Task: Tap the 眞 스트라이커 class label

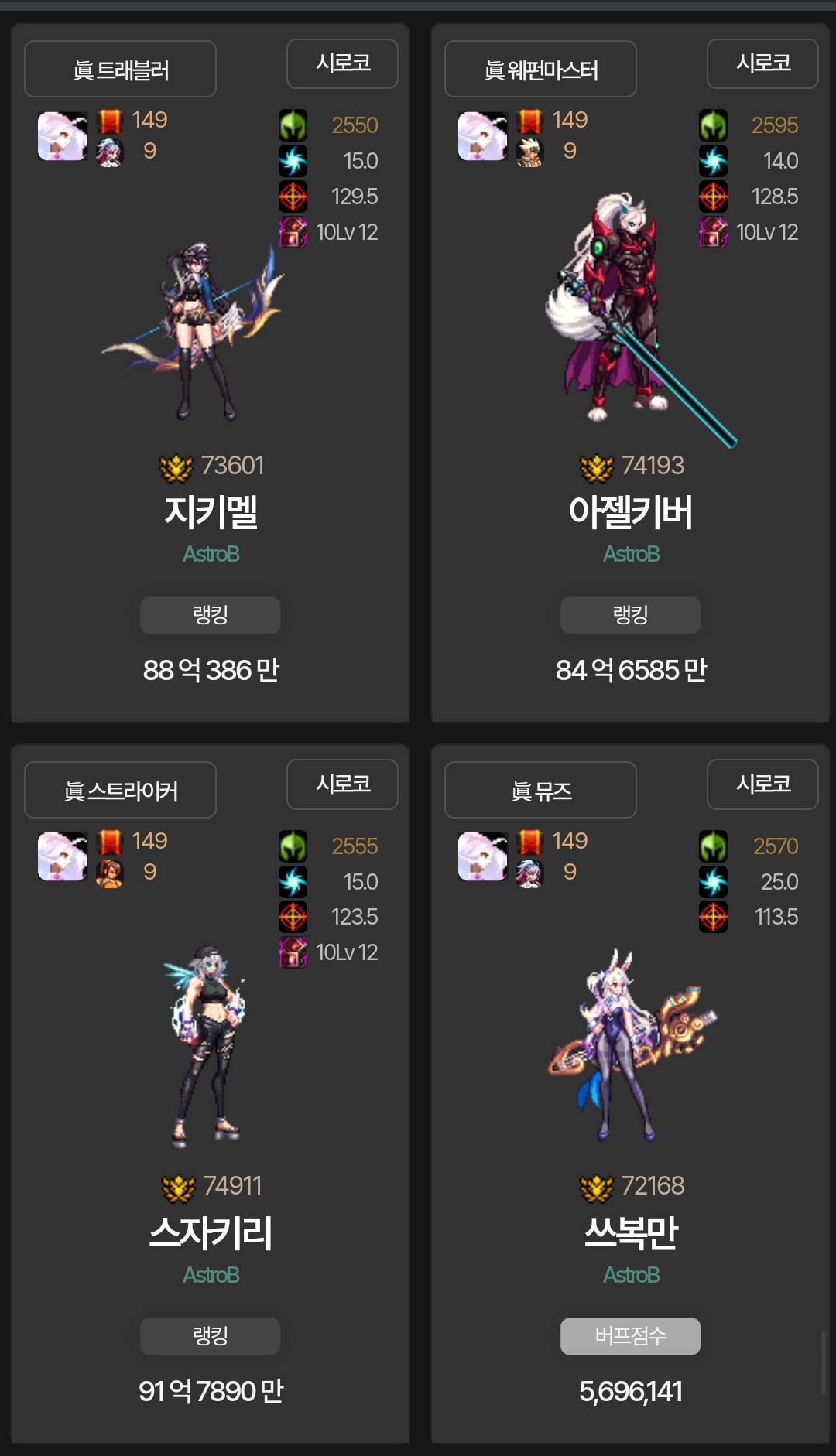Action: (x=120, y=790)
